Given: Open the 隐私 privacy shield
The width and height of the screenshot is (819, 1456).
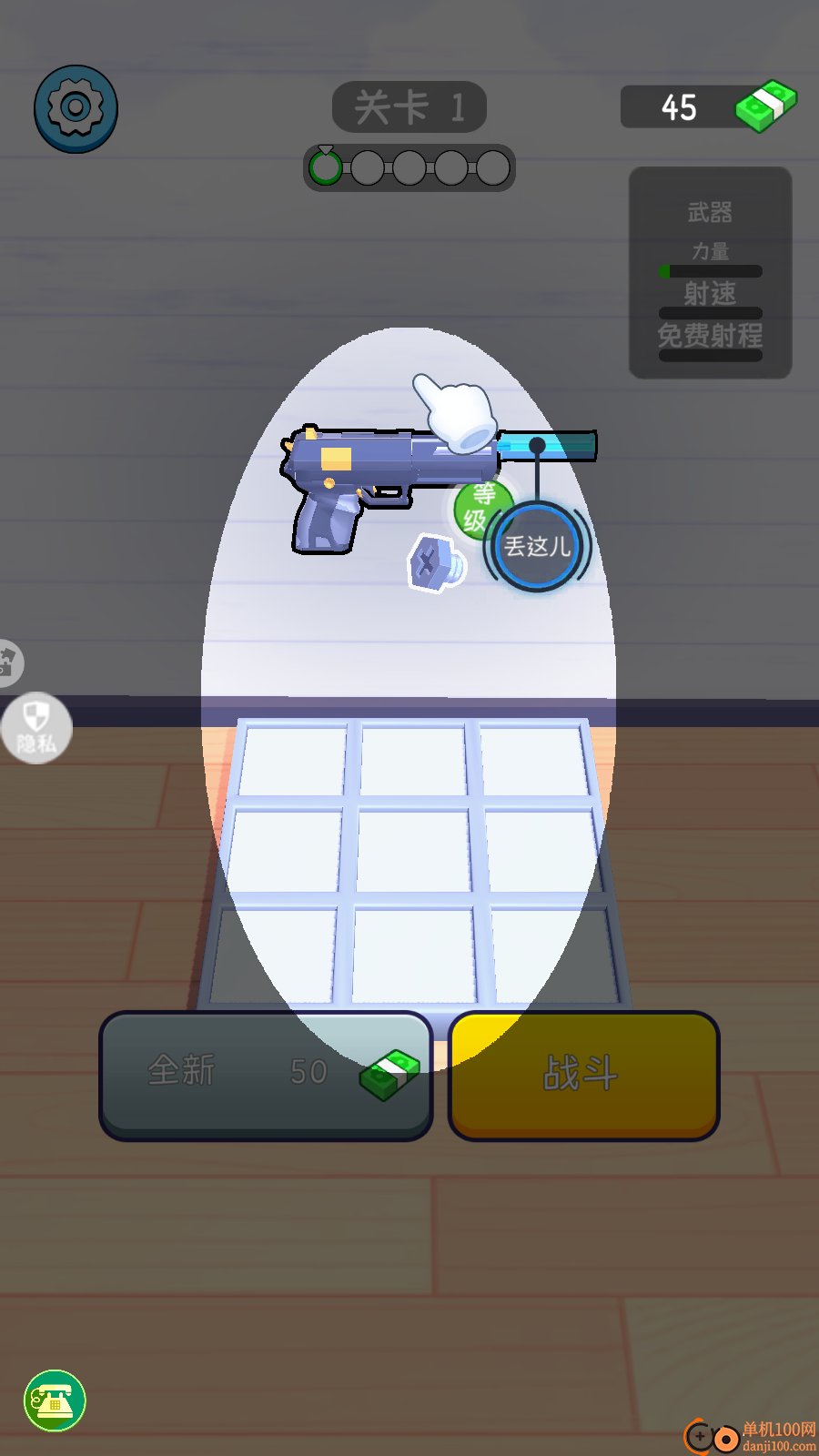Looking at the screenshot, I should pos(36,728).
